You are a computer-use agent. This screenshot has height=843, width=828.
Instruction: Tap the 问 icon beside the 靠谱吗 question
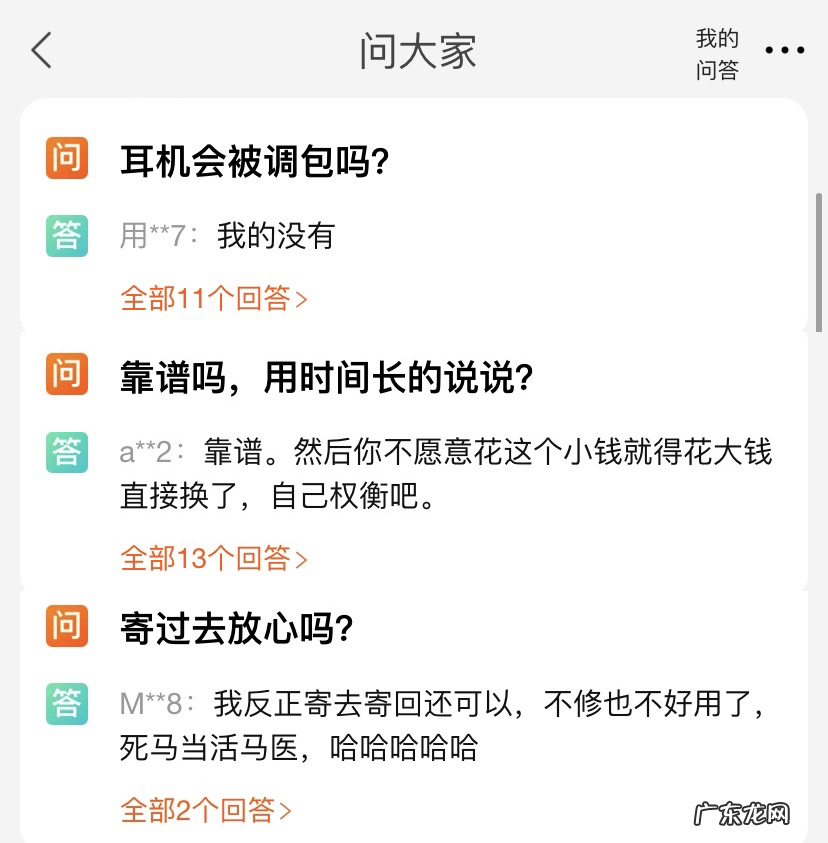[66, 373]
